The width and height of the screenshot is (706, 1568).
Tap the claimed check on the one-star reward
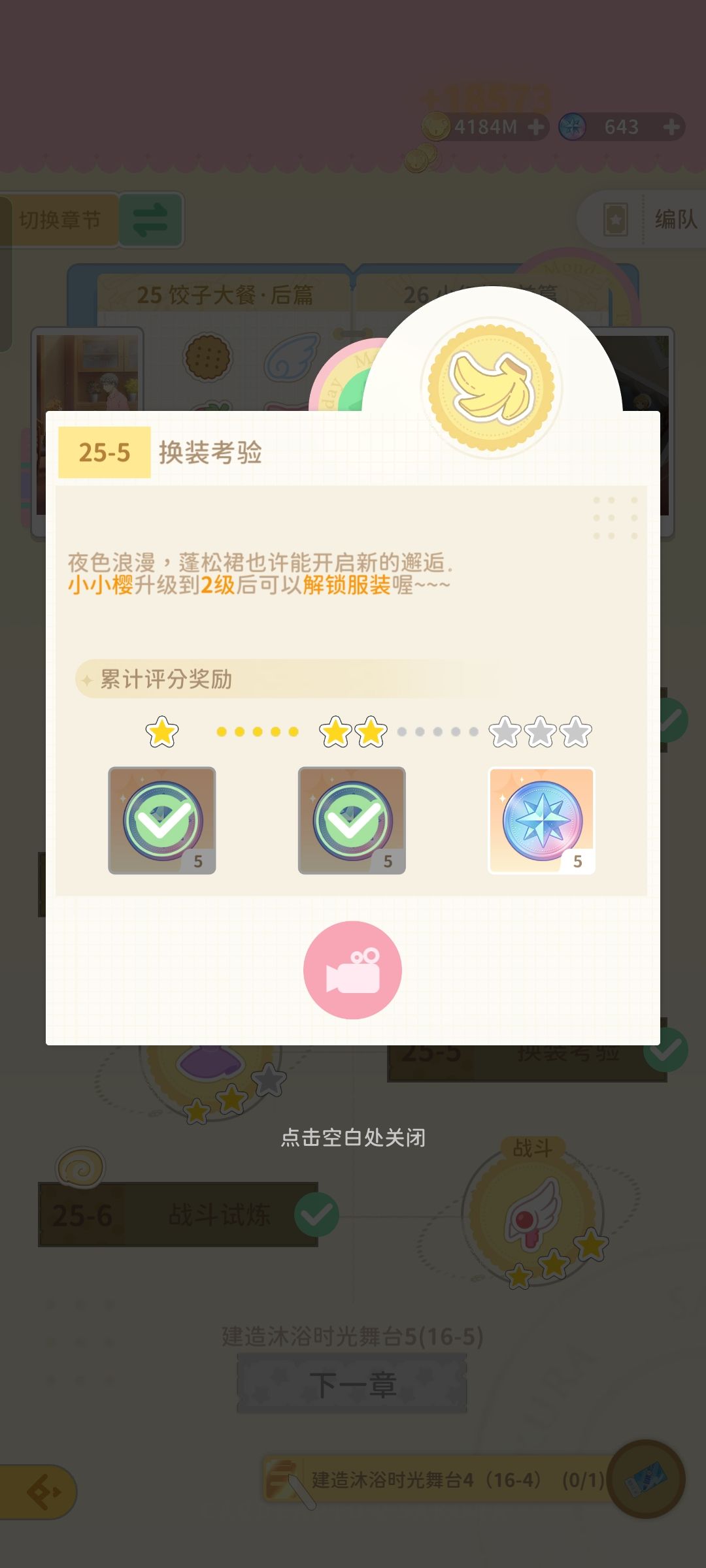pos(161,819)
